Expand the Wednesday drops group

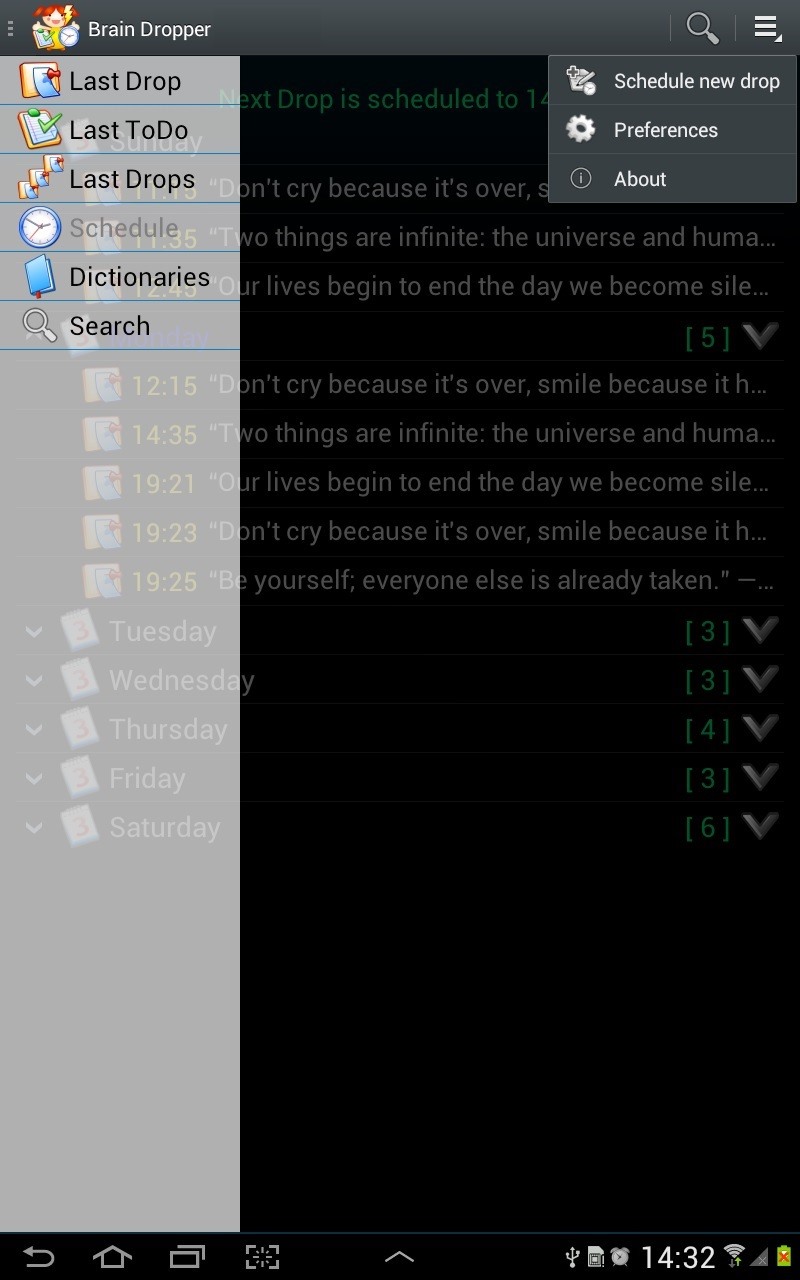point(760,680)
